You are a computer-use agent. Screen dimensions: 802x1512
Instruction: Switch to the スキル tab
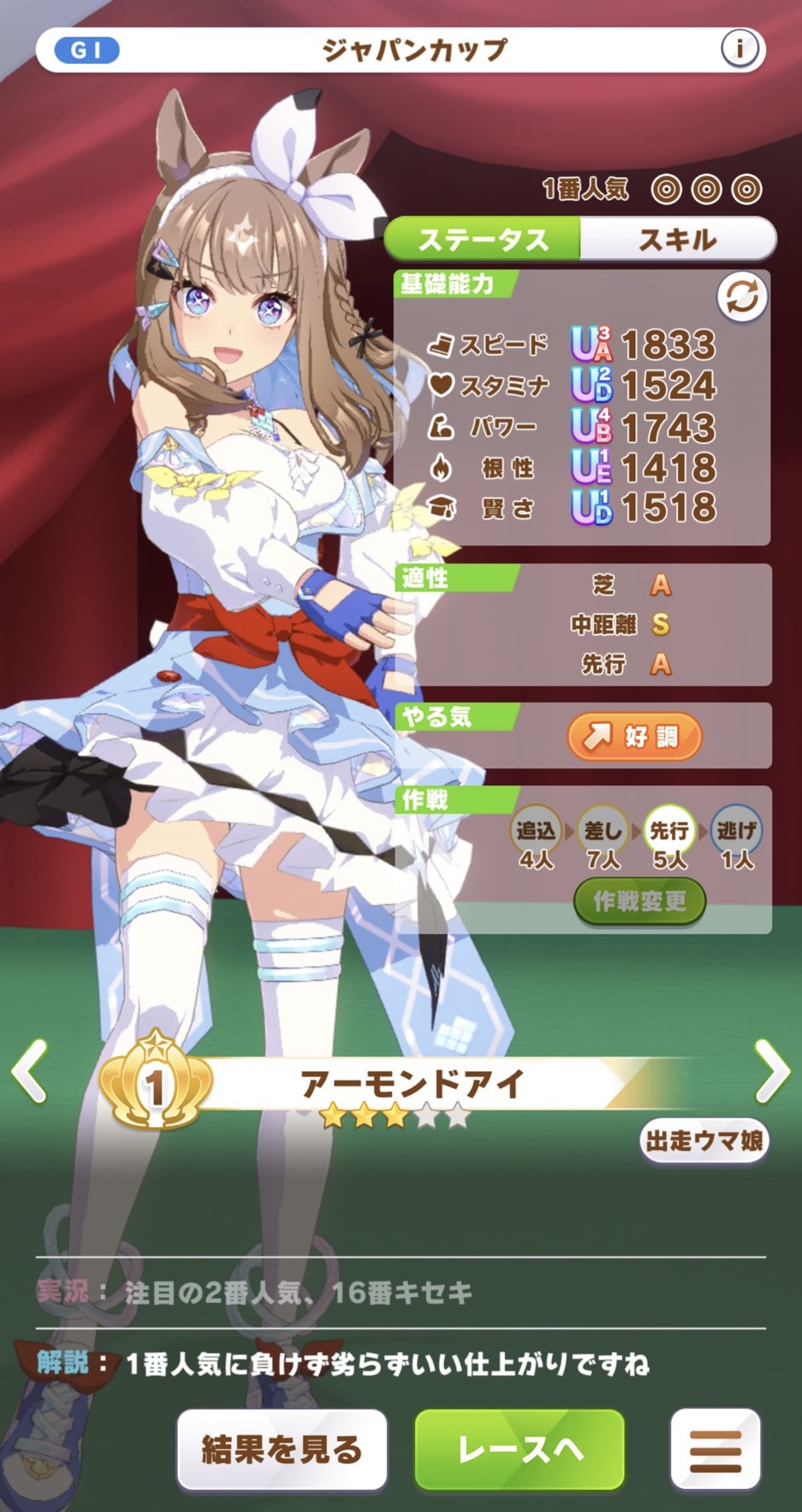coord(677,240)
